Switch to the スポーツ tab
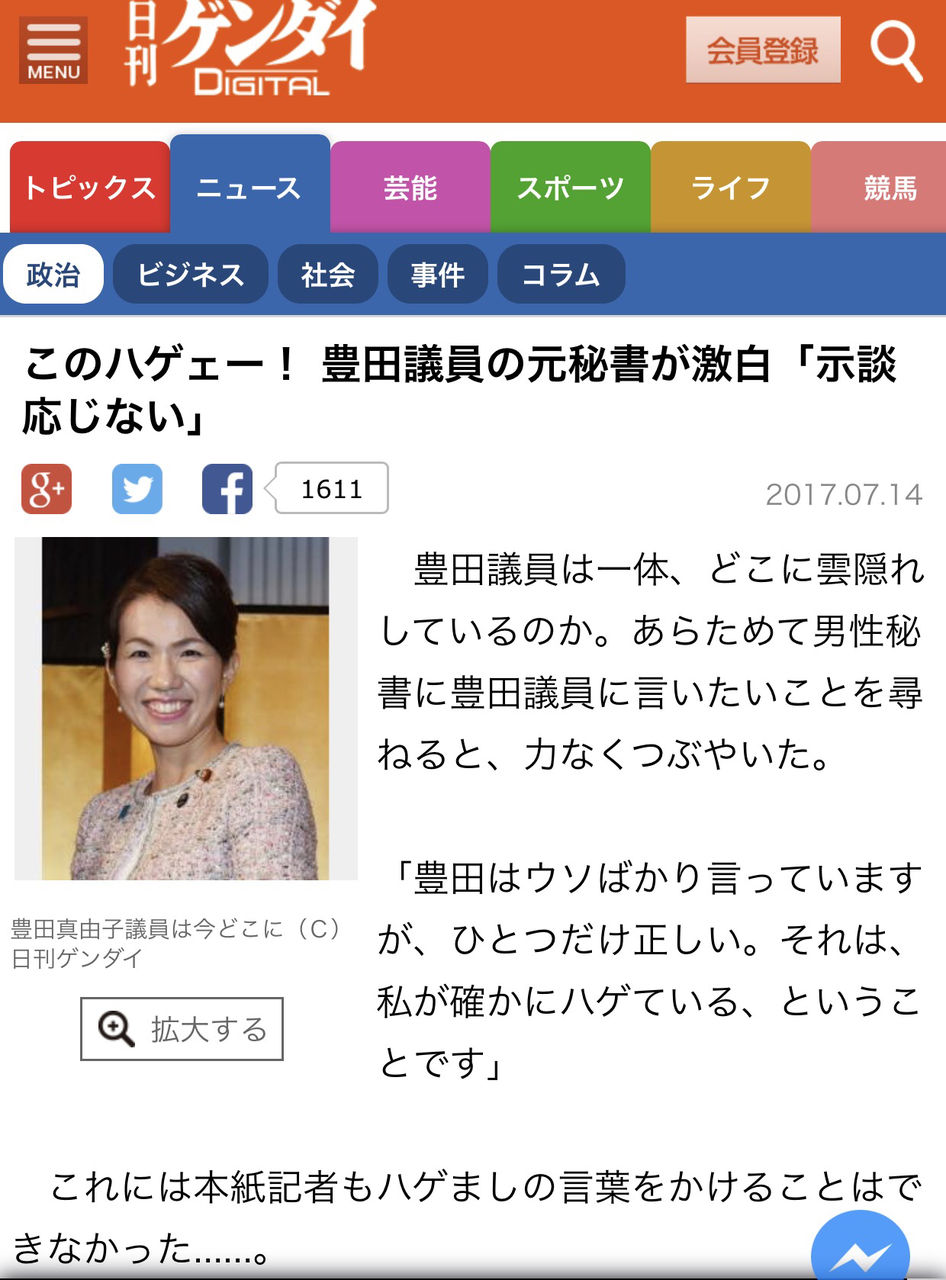Screen dimensions: 946x1280 [570, 186]
